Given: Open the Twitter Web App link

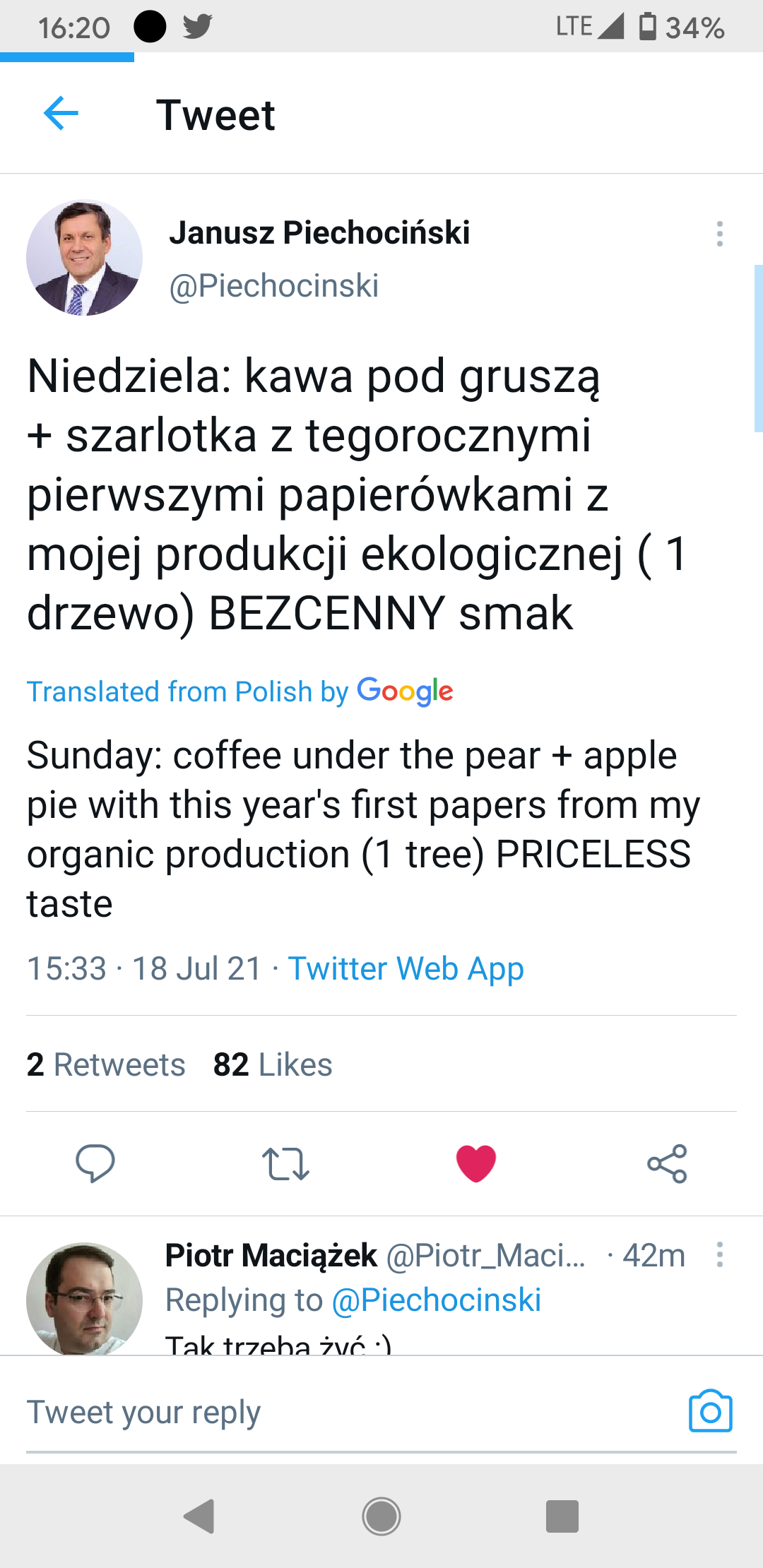Looking at the screenshot, I should tap(406, 968).
